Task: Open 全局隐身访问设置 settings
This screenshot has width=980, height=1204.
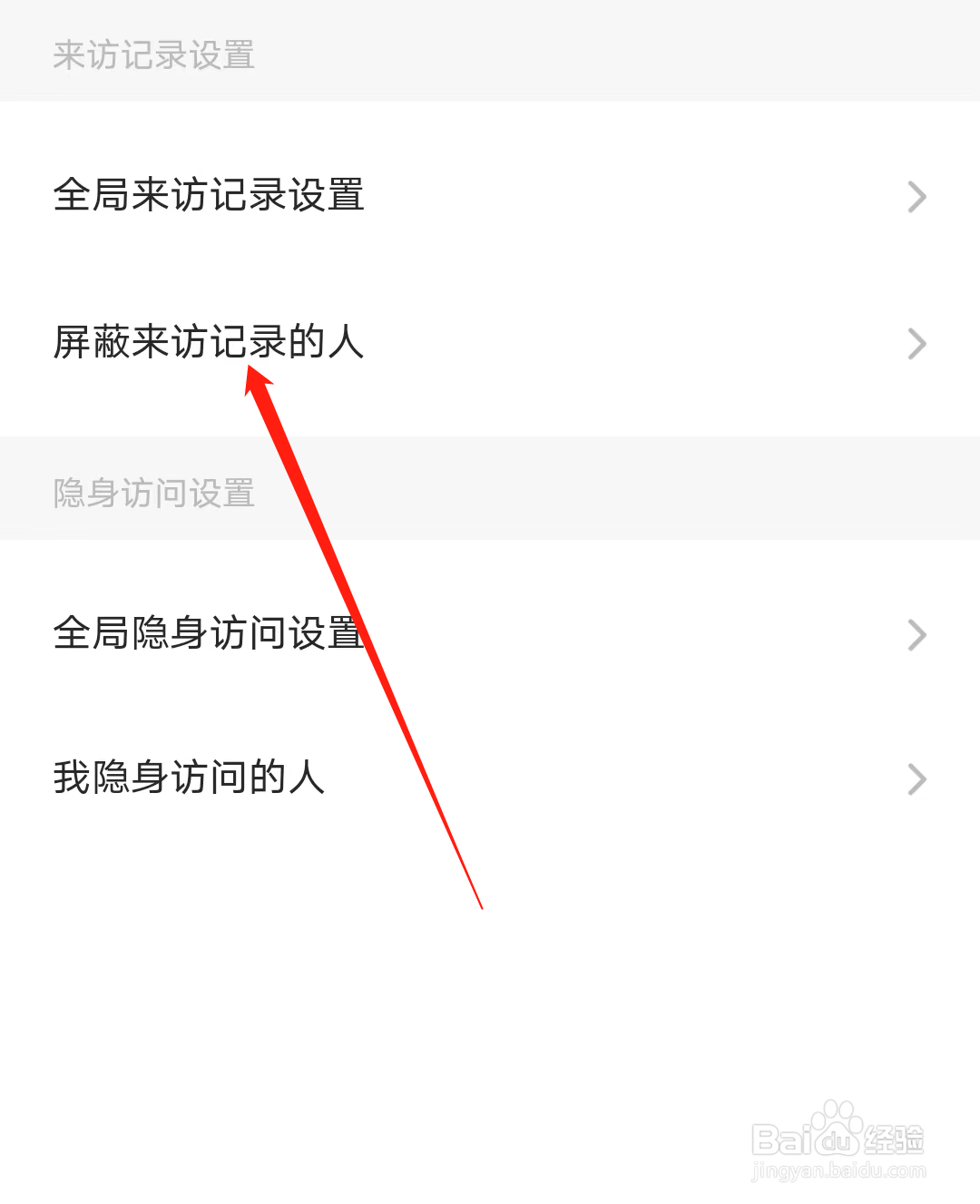Action: tap(209, 635)
